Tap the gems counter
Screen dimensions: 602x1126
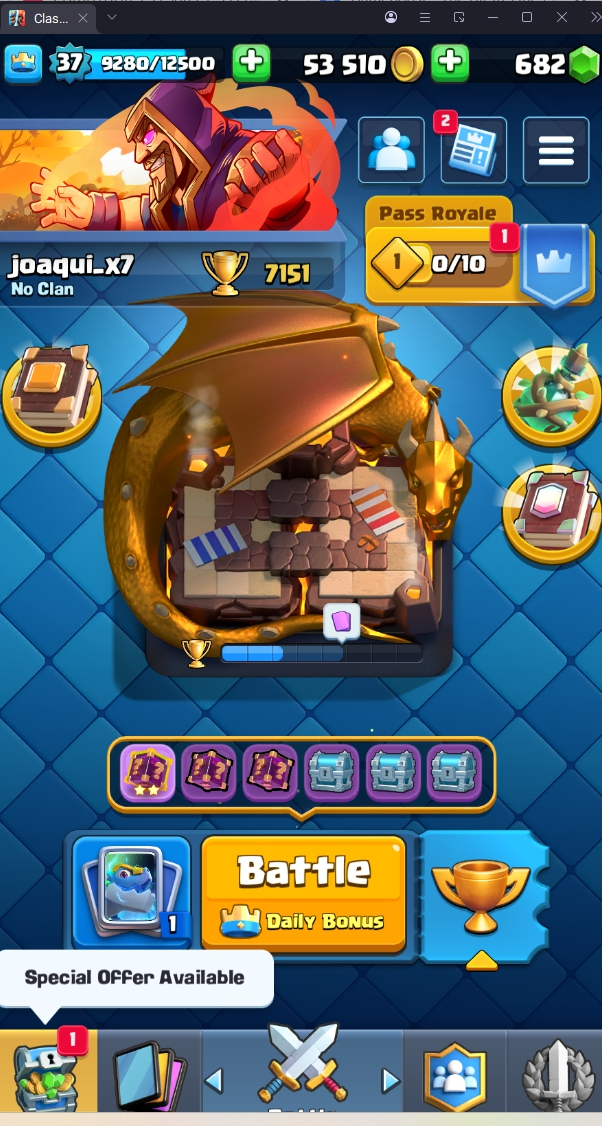tap(555, 64)
